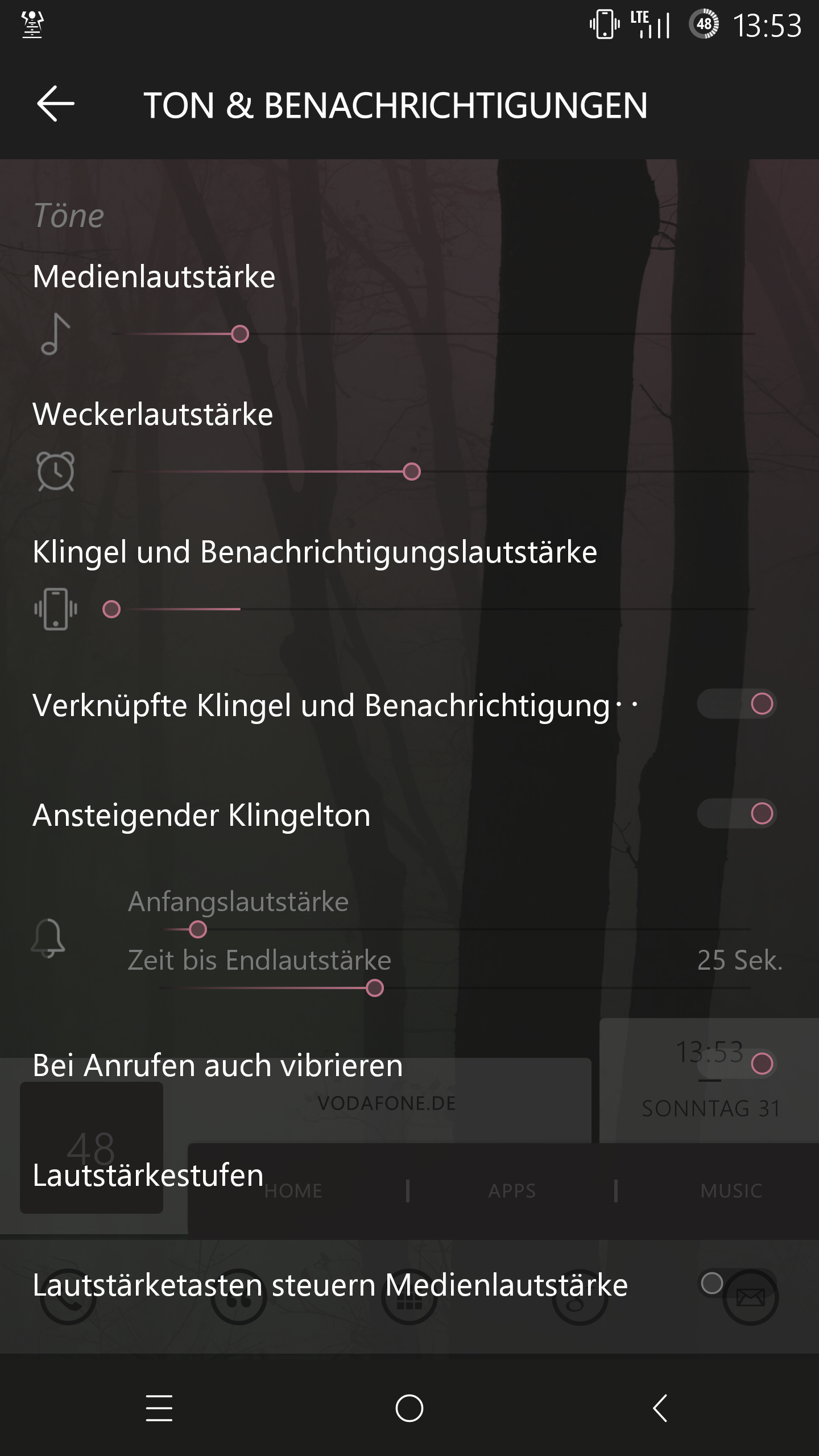
Task: Go to home screen via navigation bar
Action: pyautogui.click(x=409, y=1408)
